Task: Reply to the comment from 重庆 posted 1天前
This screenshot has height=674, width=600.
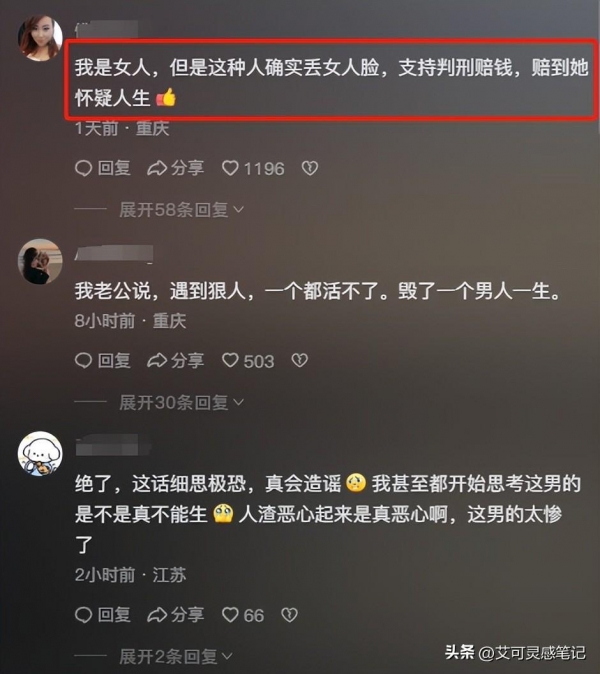Action: [103, 168]
